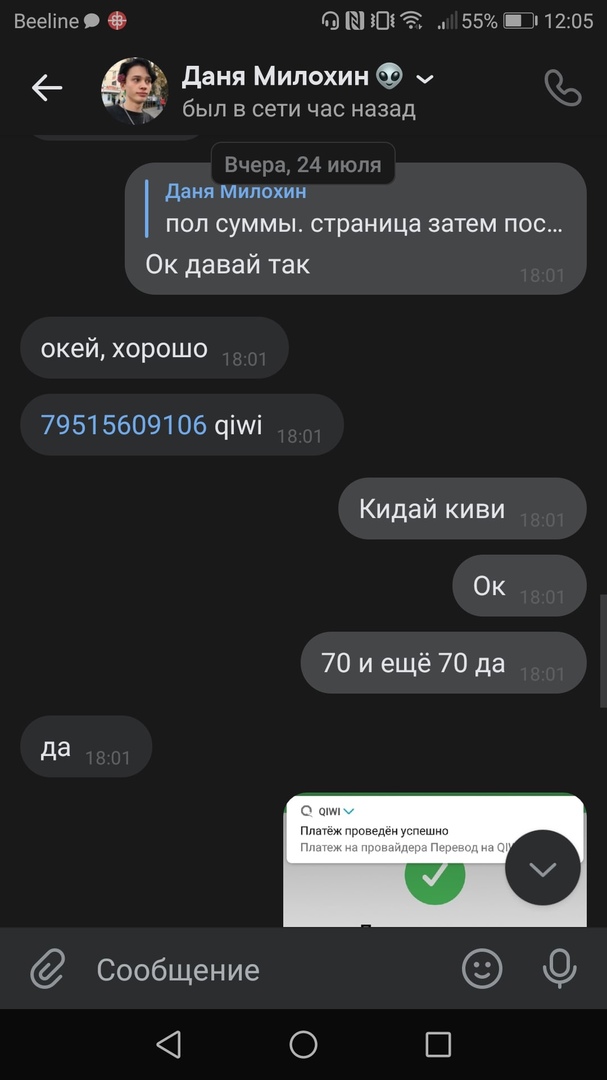Start a call with Даня Милохин
The image size is (607, 1080).
click(x=562, y=88)
